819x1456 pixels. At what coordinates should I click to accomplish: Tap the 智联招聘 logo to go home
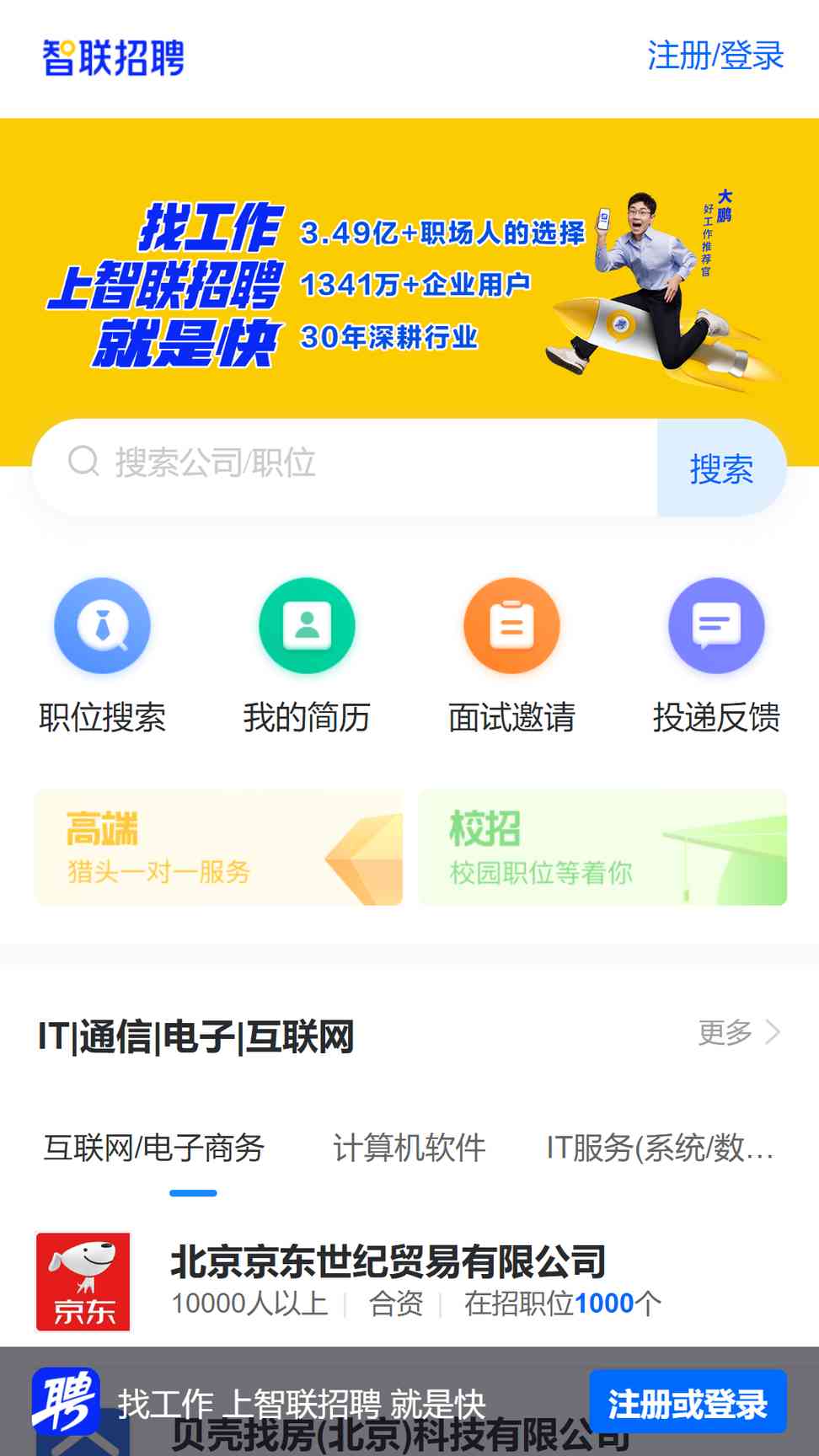[114, 57]
